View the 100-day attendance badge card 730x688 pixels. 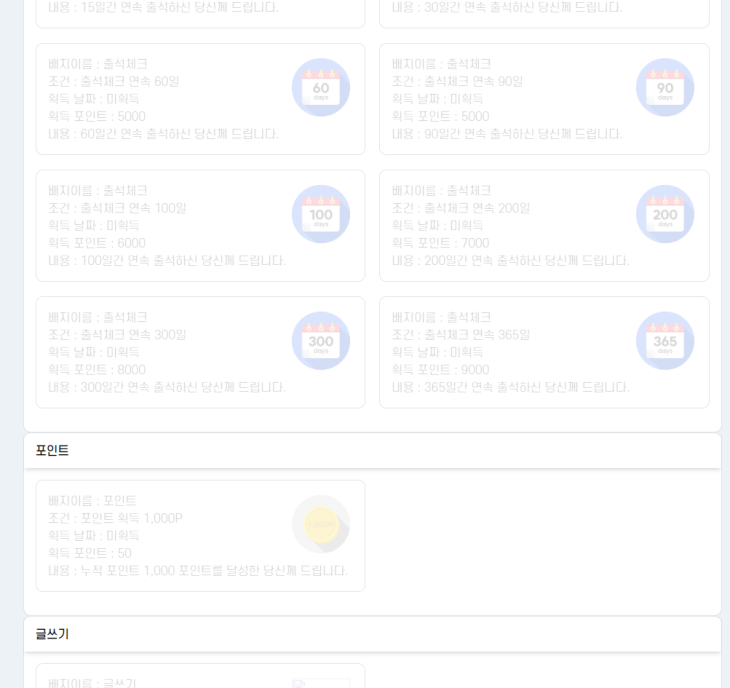pos(200,226)
